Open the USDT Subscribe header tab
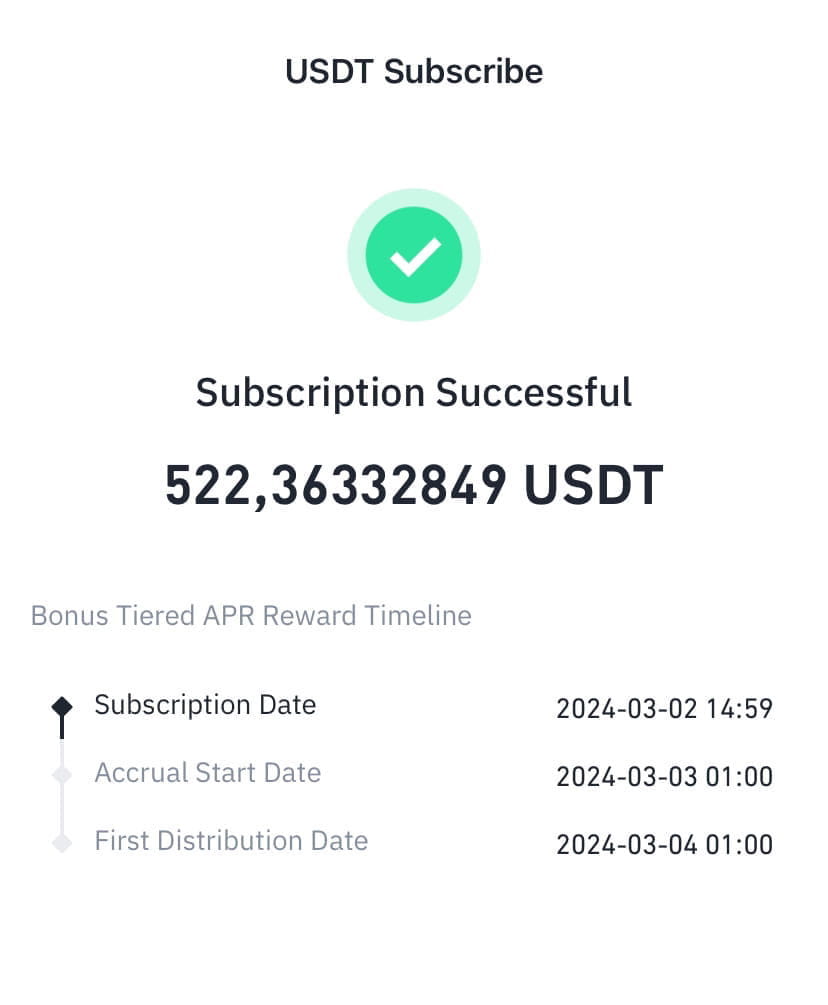Screen dimensions: 828x1005 click(x=414, y=70)
